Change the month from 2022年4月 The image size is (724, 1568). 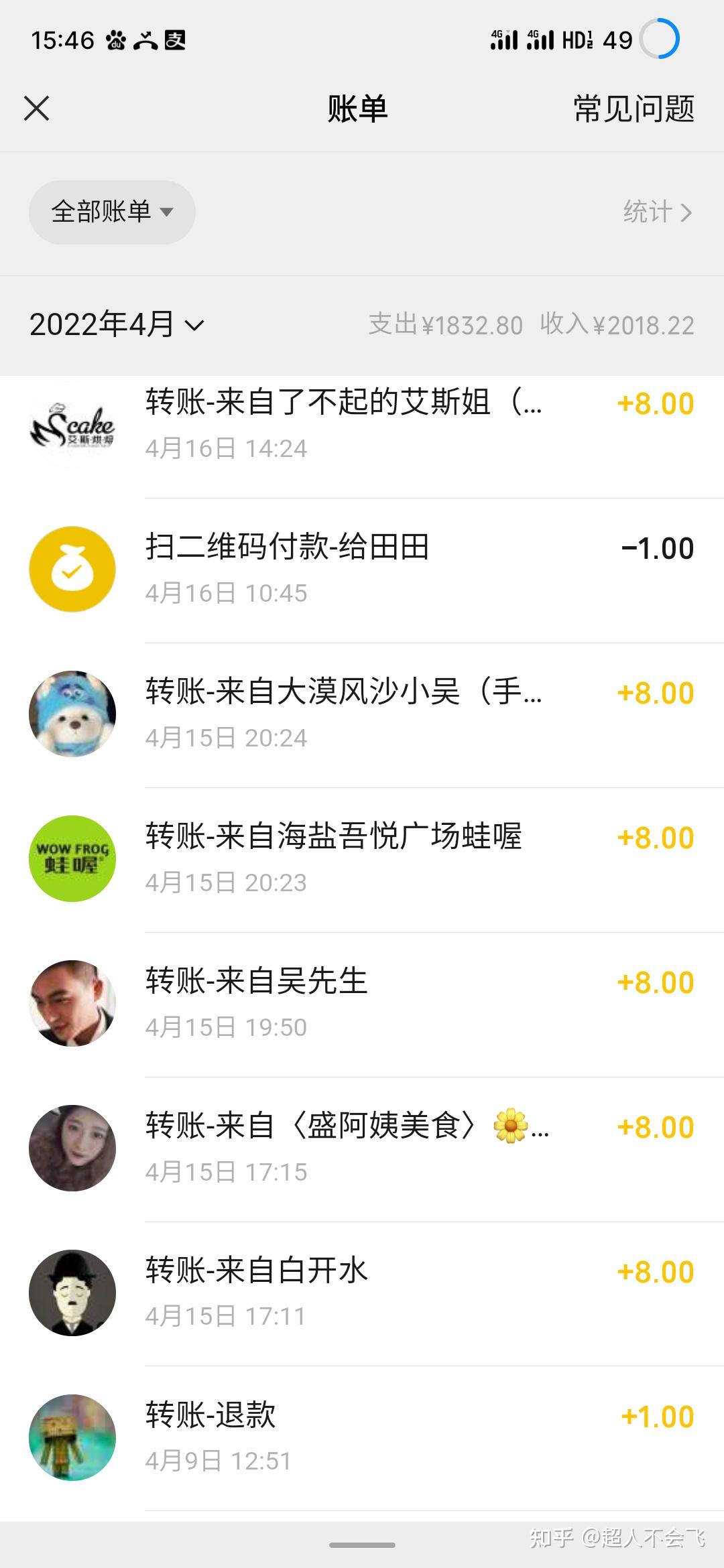tap(117, 325)
